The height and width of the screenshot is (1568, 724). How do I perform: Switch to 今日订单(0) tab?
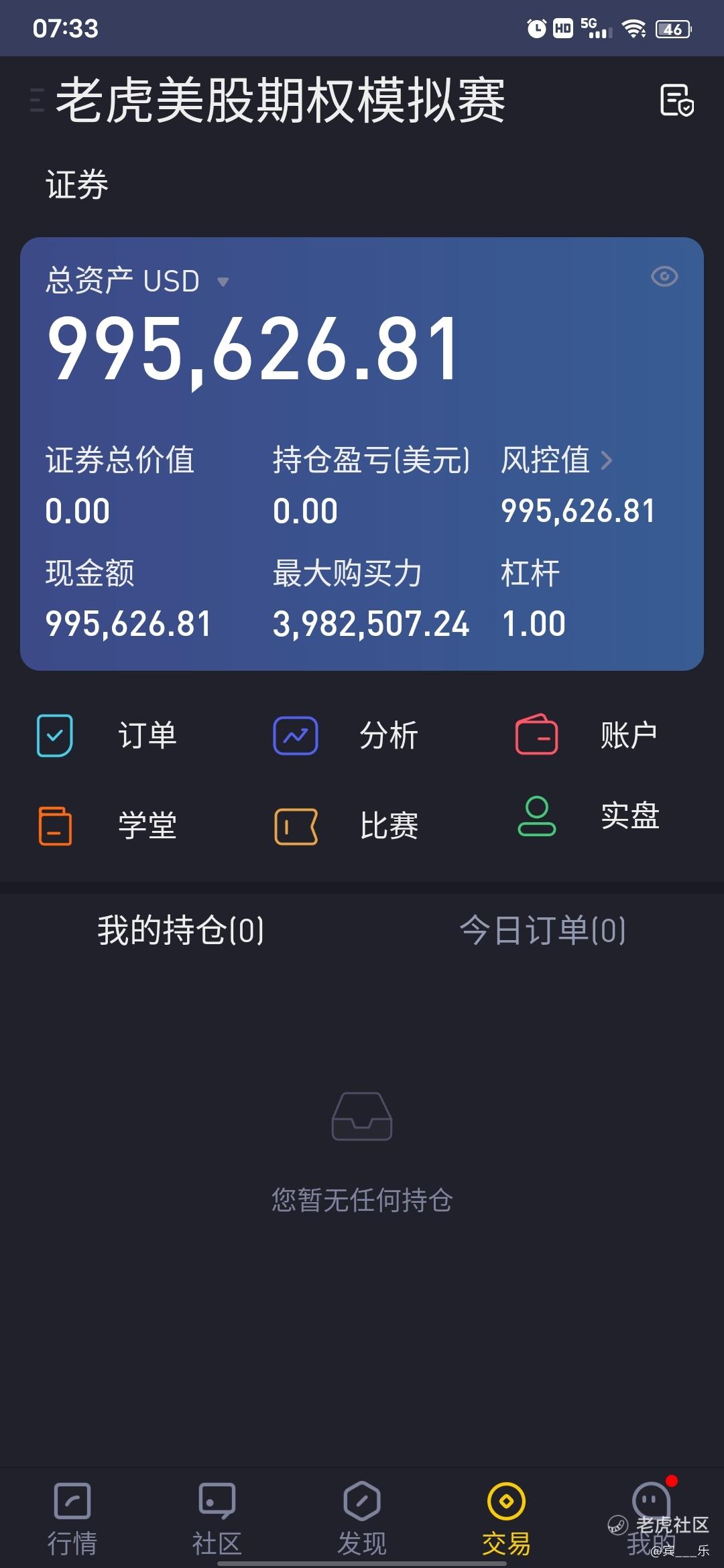click(543, 930)
